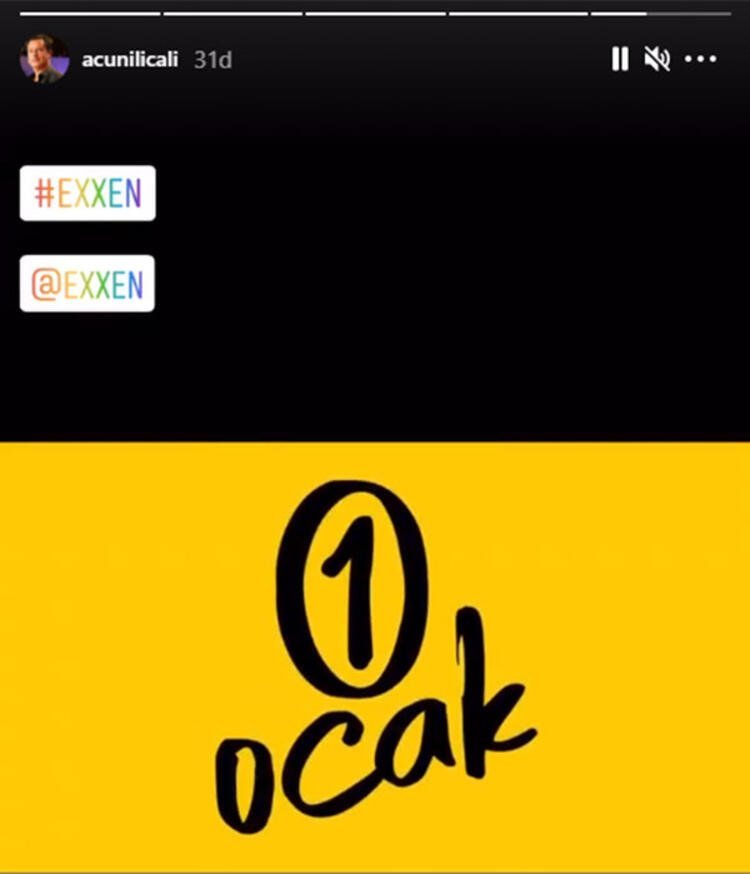The image size is (750, 874).
Task: Open the @EXXEN mention sticker
Action: tap(88, 284)
